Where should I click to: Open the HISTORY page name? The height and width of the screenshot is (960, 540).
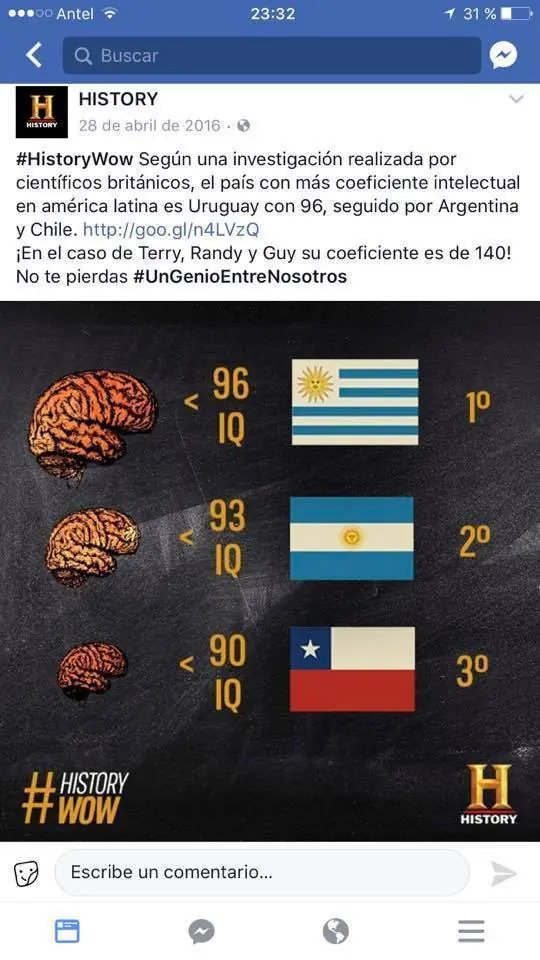(118, 99)
